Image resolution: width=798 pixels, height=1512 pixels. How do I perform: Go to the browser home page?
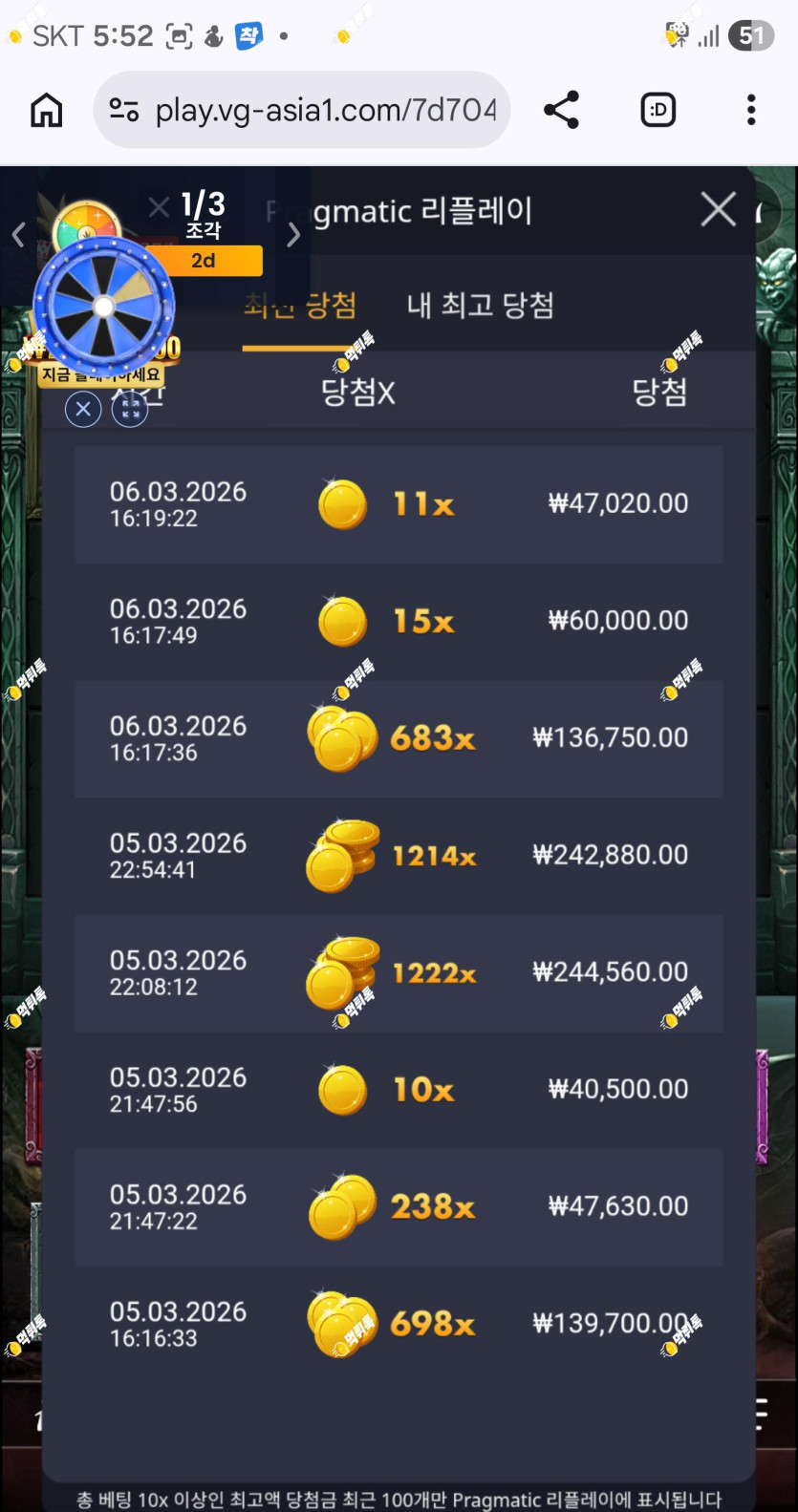46,111
